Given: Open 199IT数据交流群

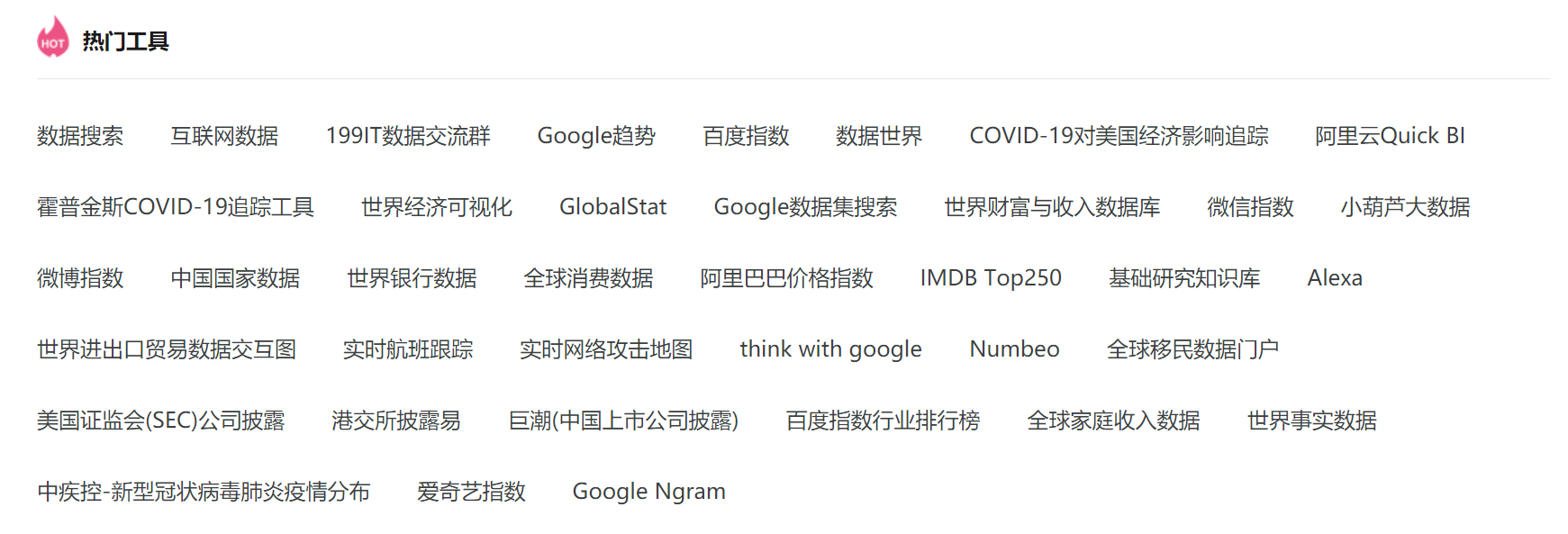Looking at the screenshot, I should (408, 136).
